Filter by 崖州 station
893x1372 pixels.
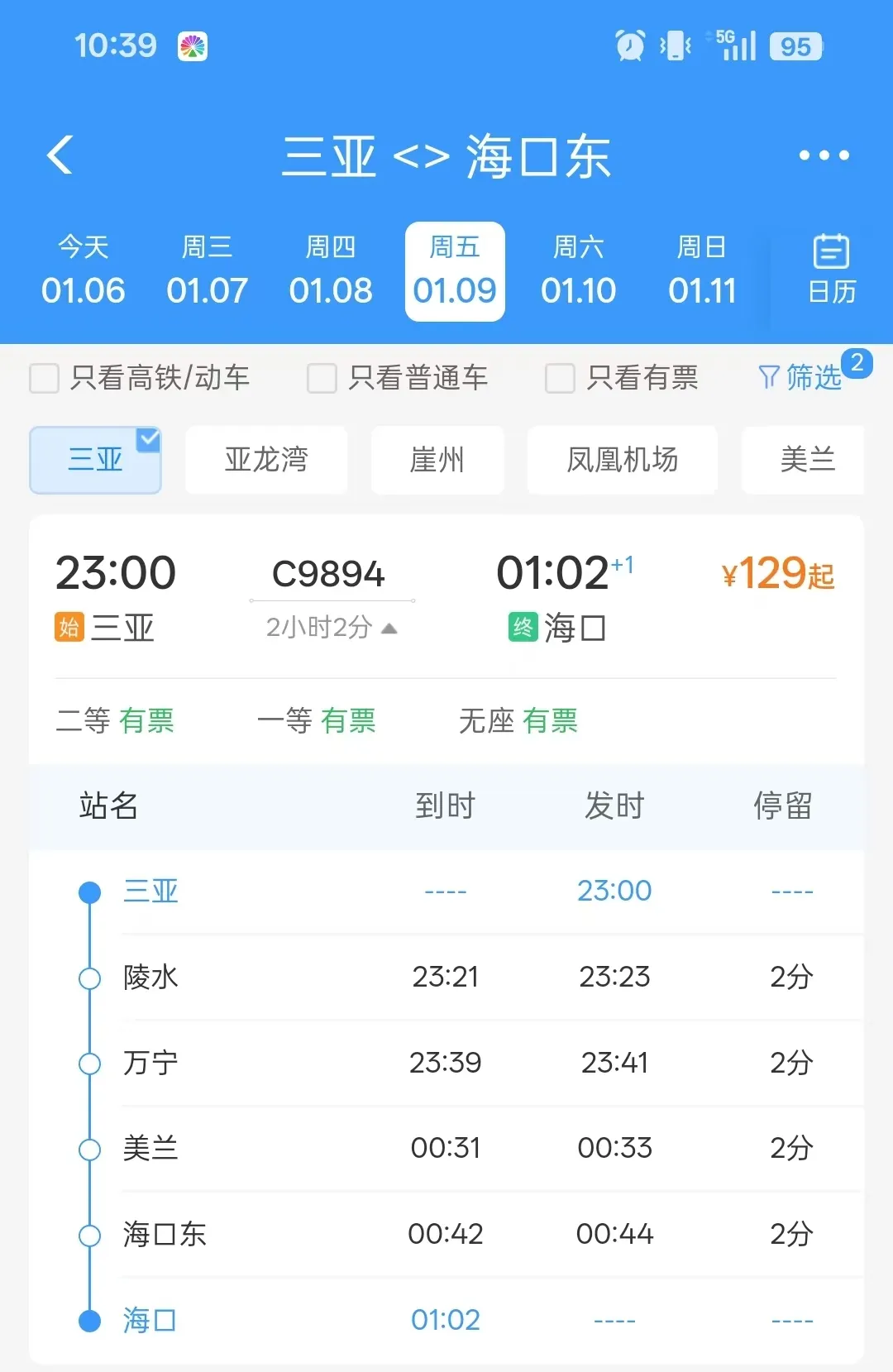(x=437, y=460)
